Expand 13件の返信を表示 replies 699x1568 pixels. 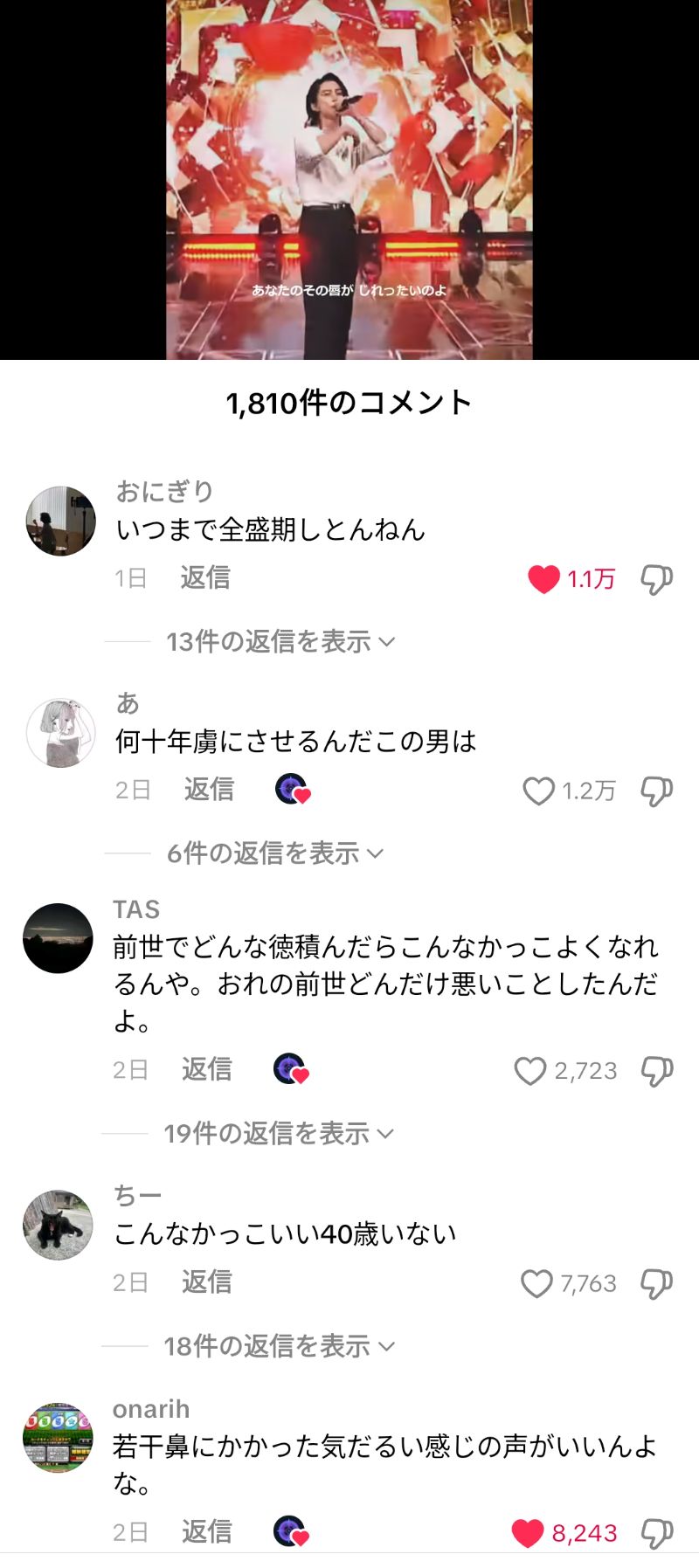[x=280, y=642]
